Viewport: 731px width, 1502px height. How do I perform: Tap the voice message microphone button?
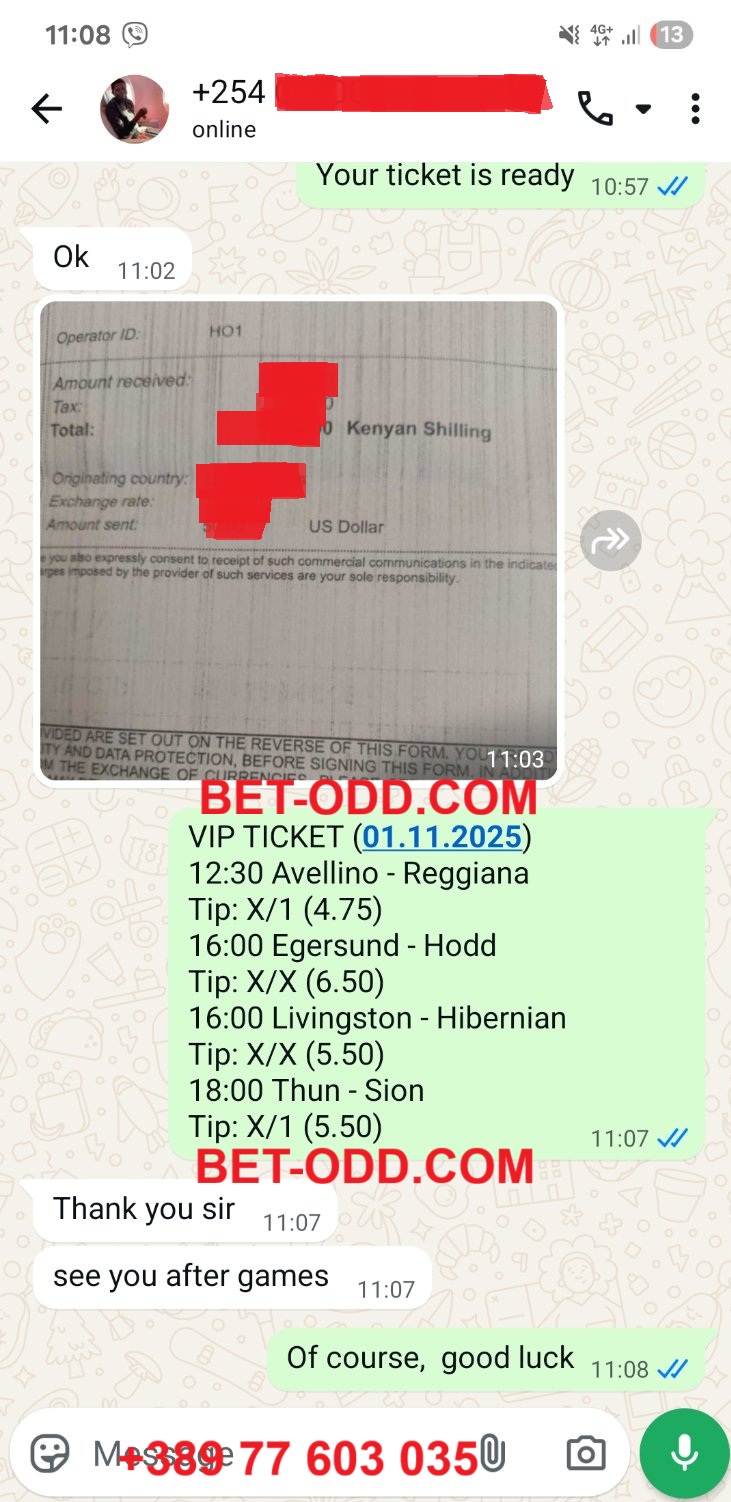684,1454
